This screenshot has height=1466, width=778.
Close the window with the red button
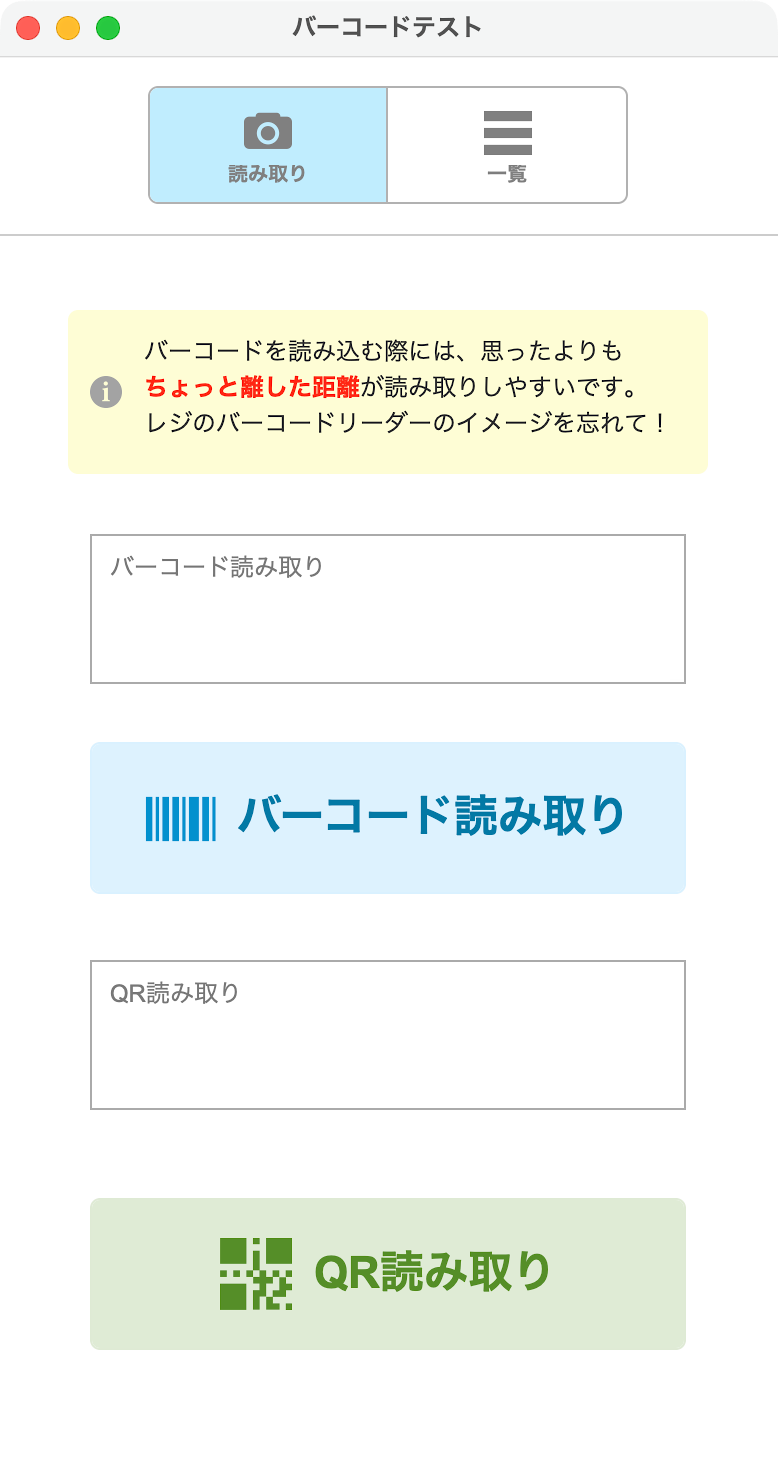[28, 28]
